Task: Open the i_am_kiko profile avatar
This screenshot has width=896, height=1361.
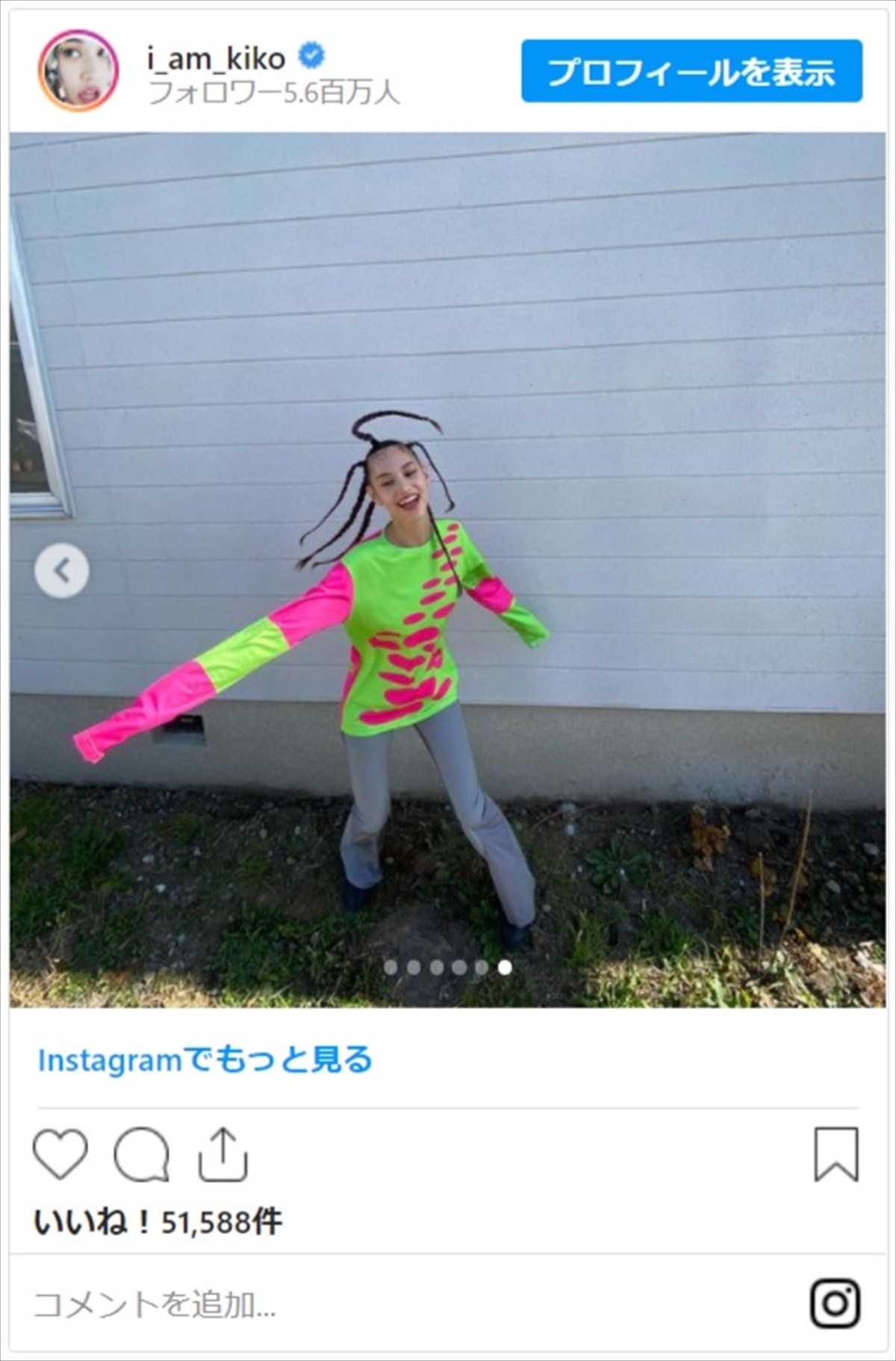Action: 78,71
